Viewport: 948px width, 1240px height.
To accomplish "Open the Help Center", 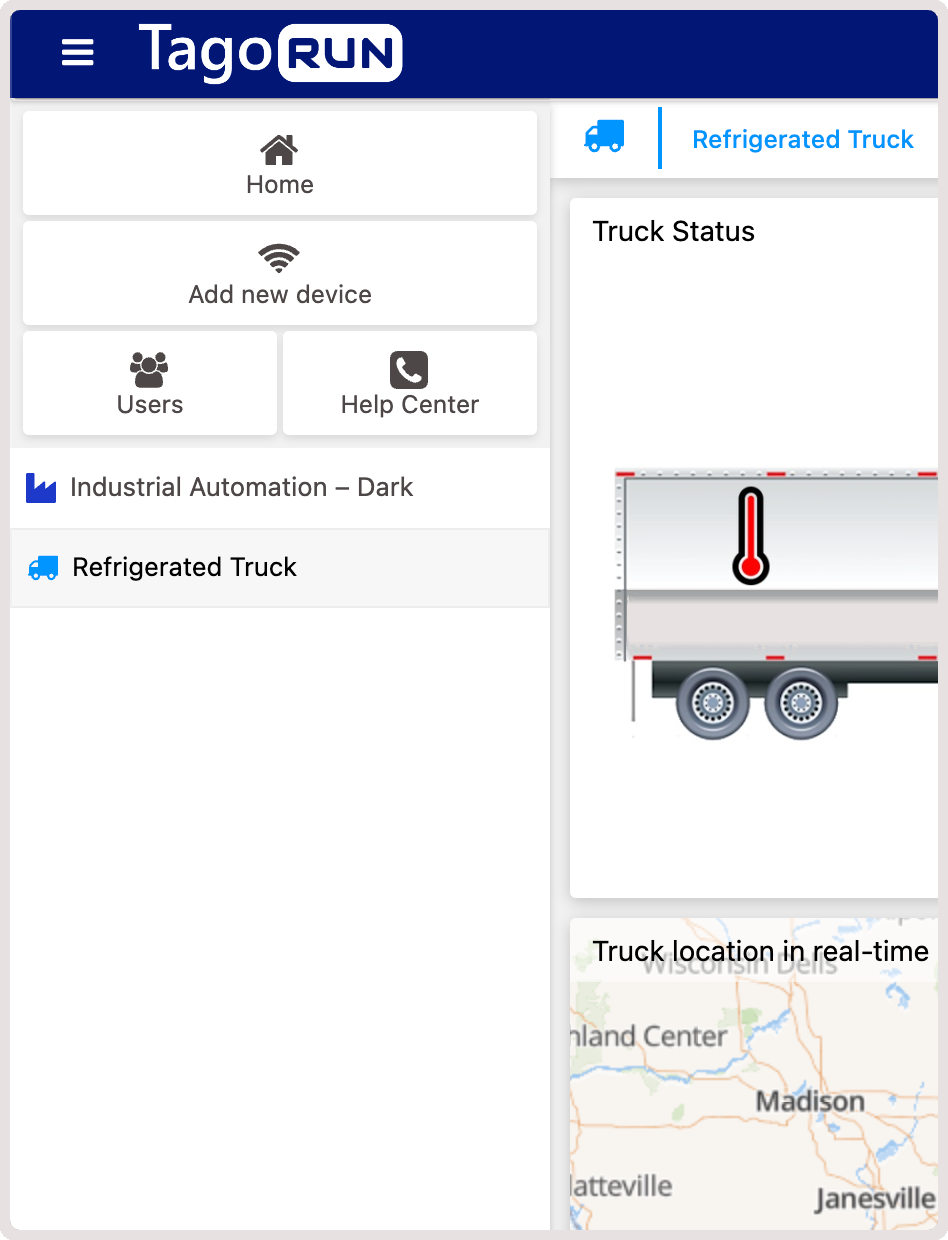I will pyautogui.click(x=409, y=384).
